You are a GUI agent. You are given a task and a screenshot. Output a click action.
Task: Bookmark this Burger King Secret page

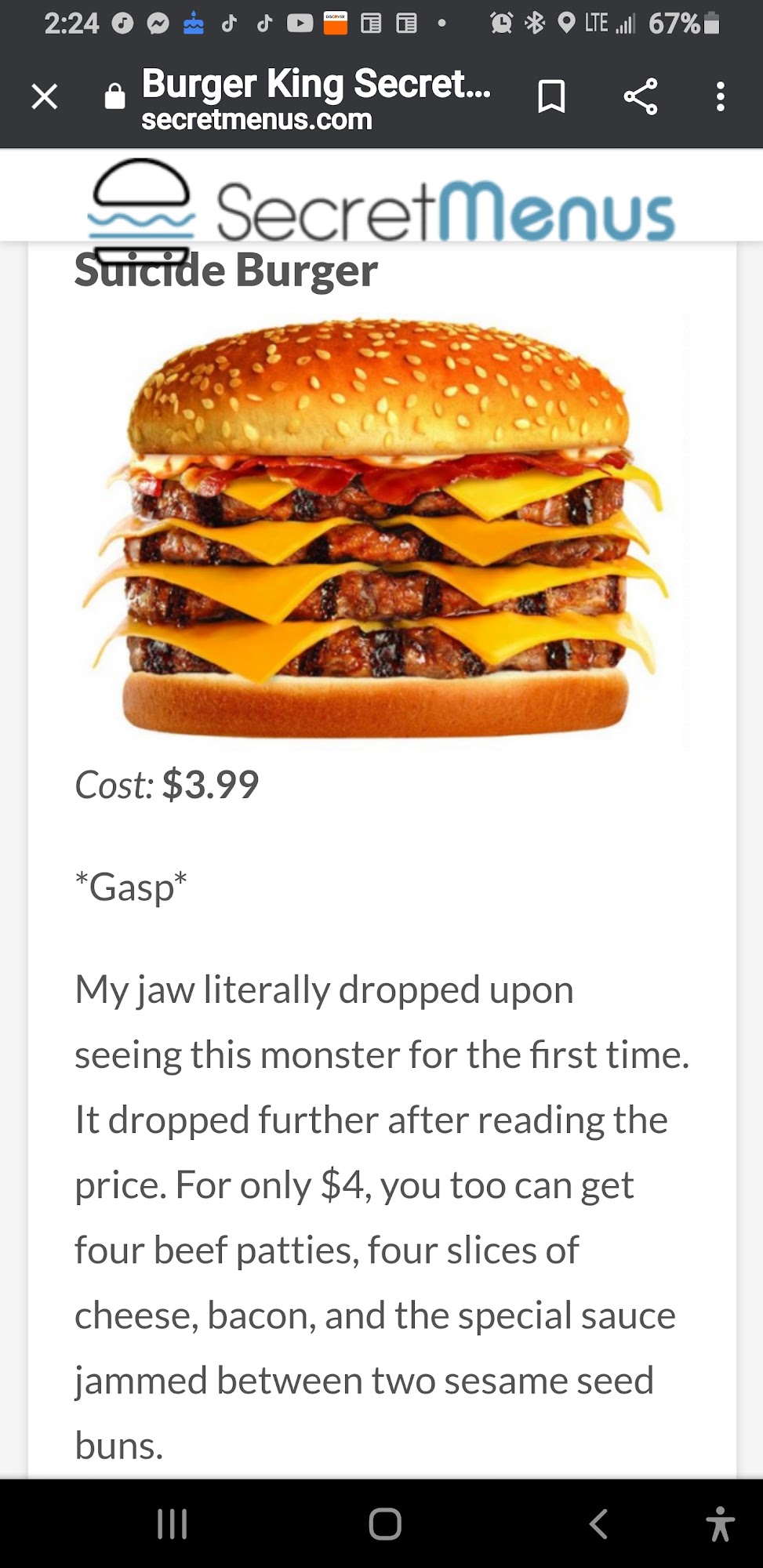[x=551, y=97]
